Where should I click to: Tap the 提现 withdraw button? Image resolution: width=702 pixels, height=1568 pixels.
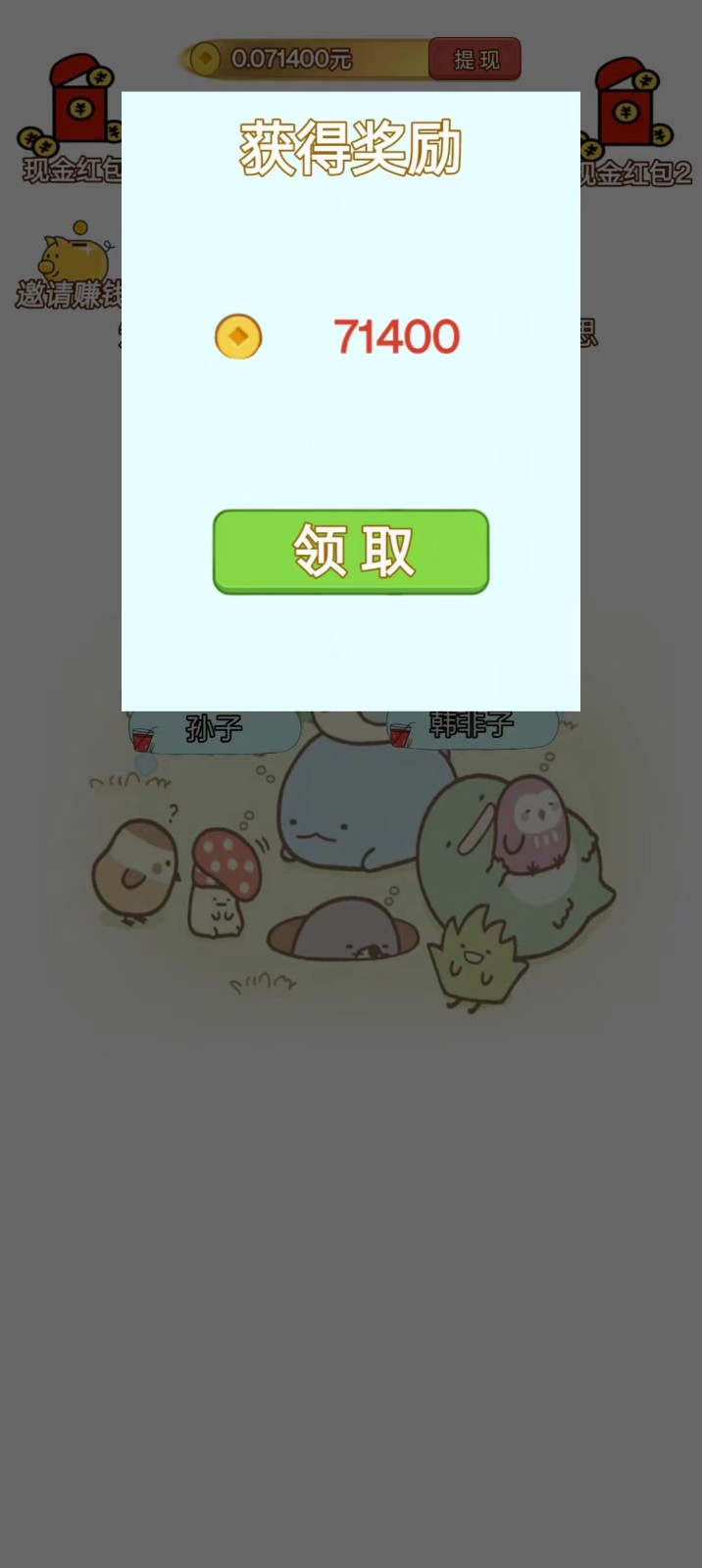coord(476,60)
